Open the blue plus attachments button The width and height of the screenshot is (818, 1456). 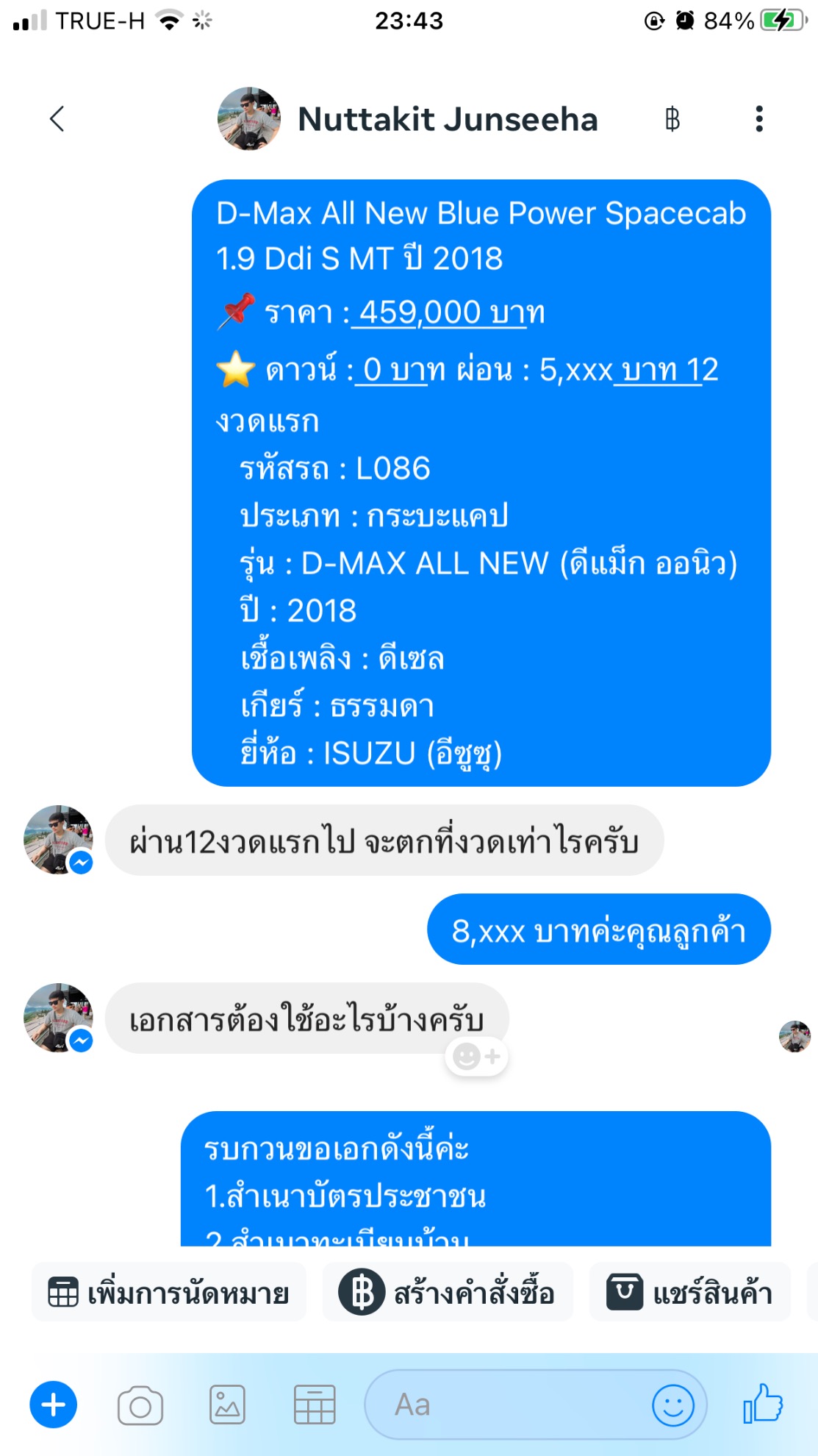[53, 1405]
